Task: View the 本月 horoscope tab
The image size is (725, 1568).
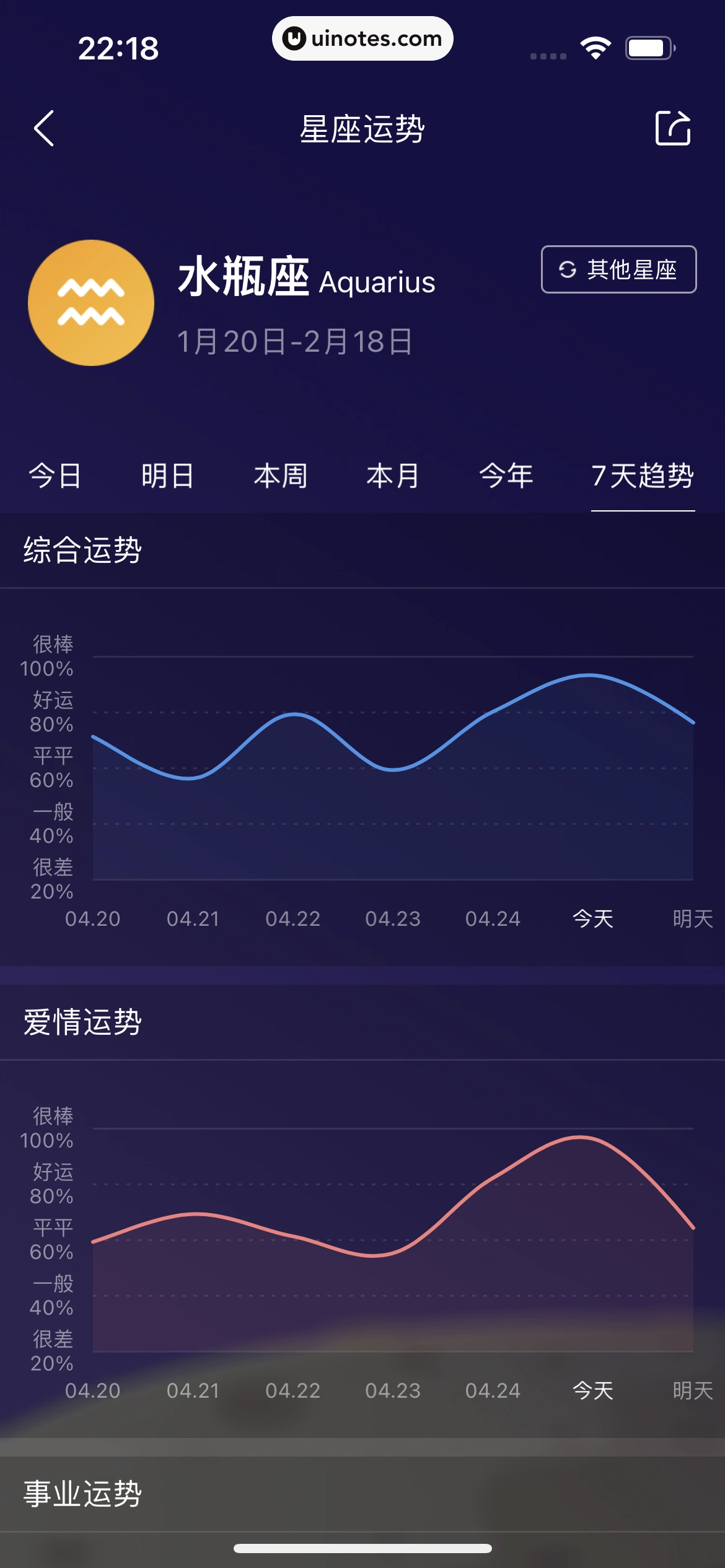Action: click(393, 476)
